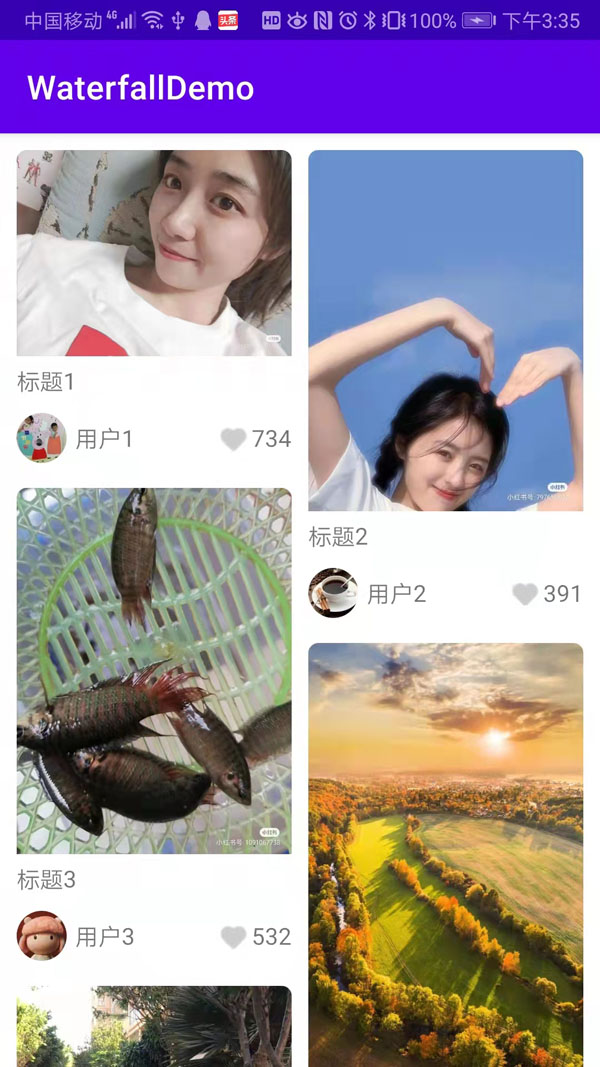The image size is (600, 1067).
Task: Open the 标题2 heart-pose photo card
Action: pyautogui.click(x=445, y=330)
